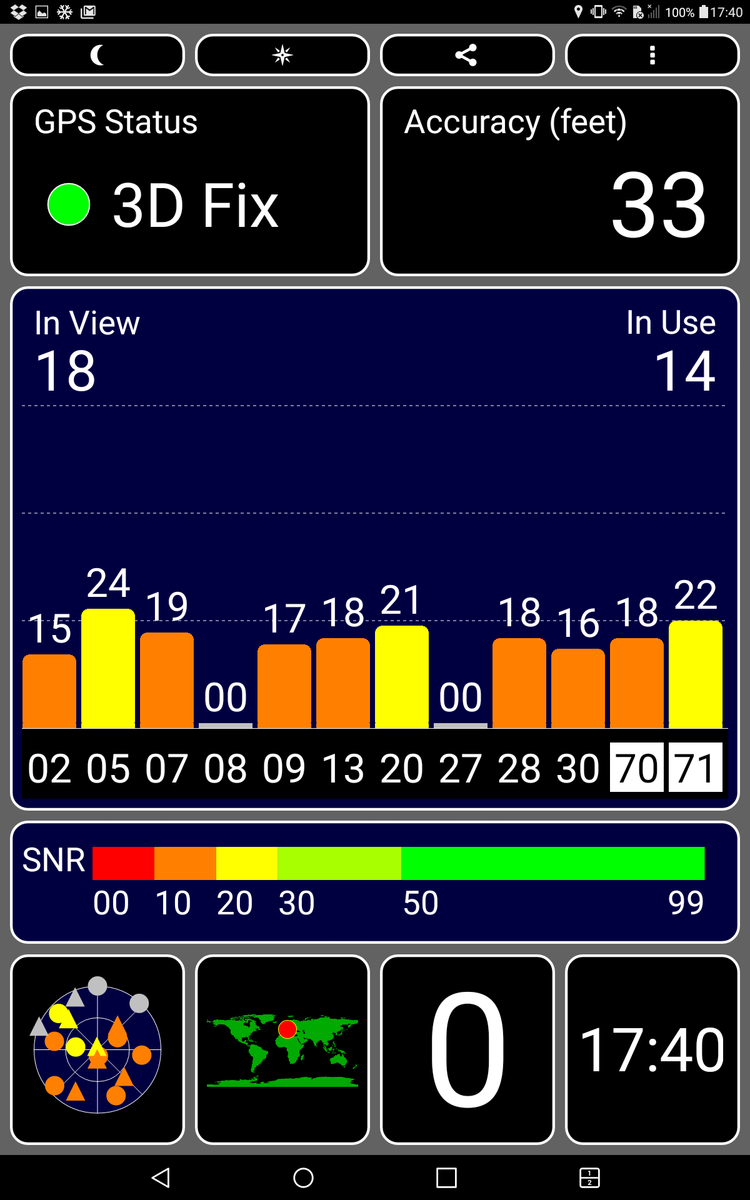
Task: Open the overflow menu
Action: coord(652,55)
